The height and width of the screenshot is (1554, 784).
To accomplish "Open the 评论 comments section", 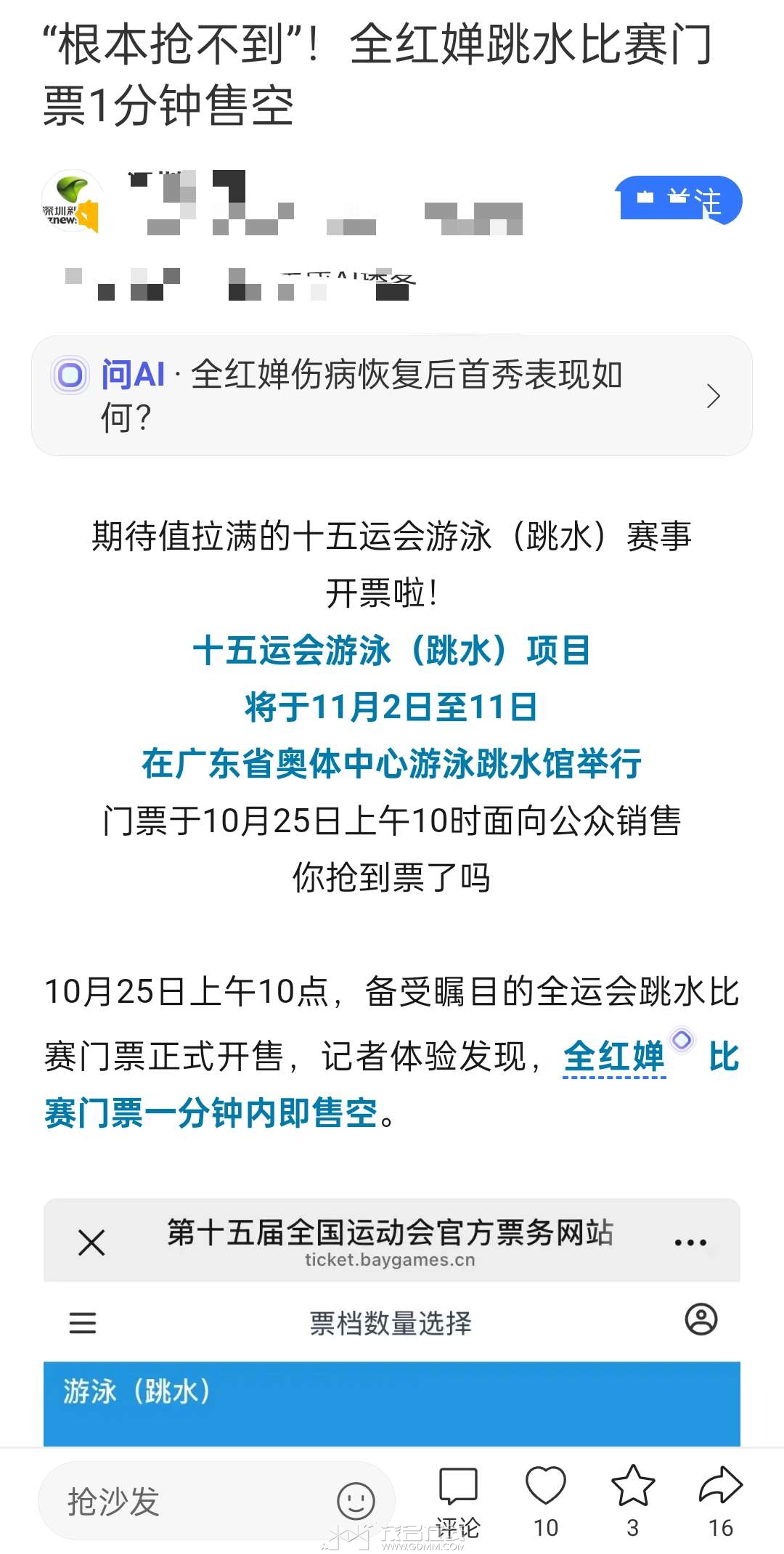I will pos(458,1500).
